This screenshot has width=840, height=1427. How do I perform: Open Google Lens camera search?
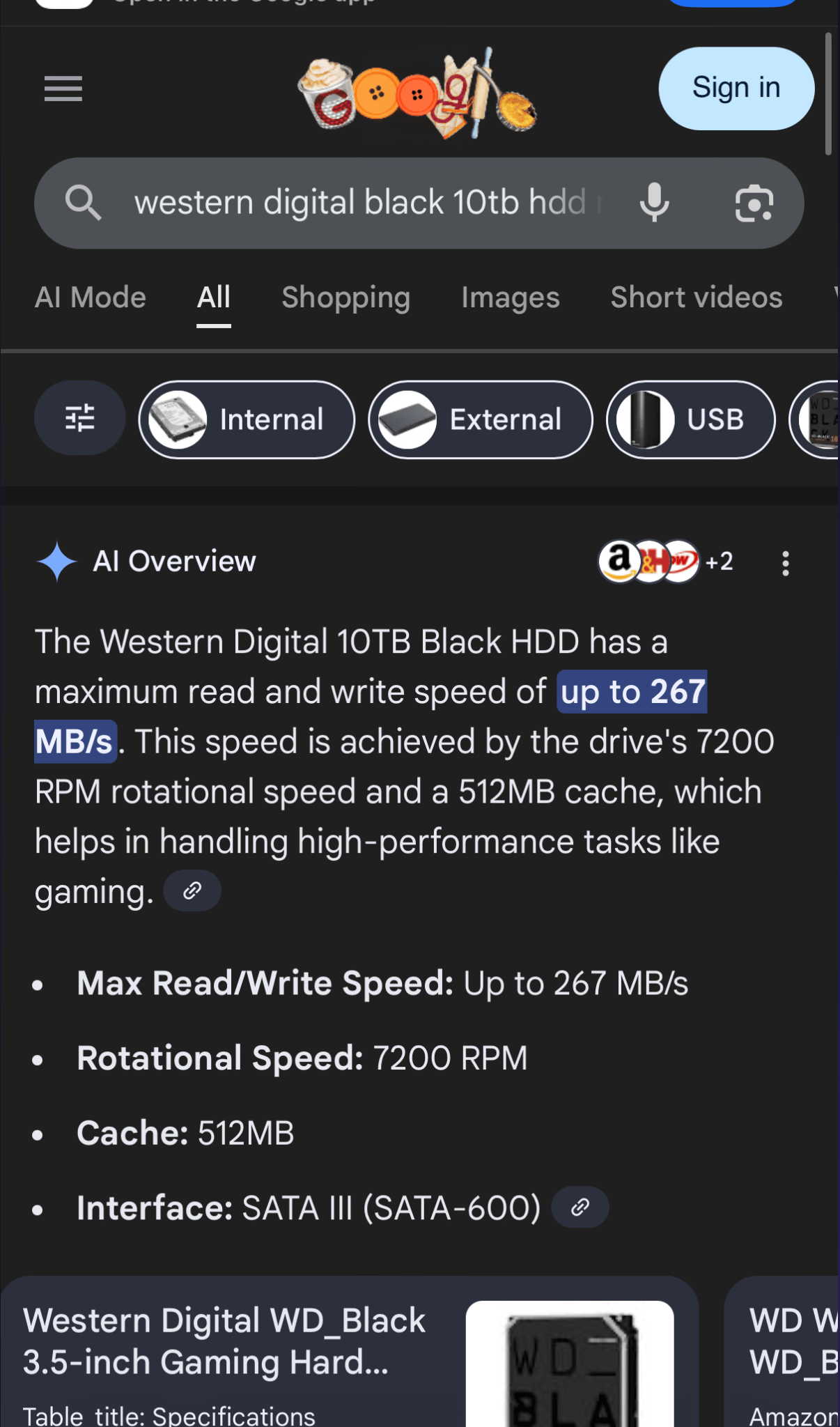point(754,203)
